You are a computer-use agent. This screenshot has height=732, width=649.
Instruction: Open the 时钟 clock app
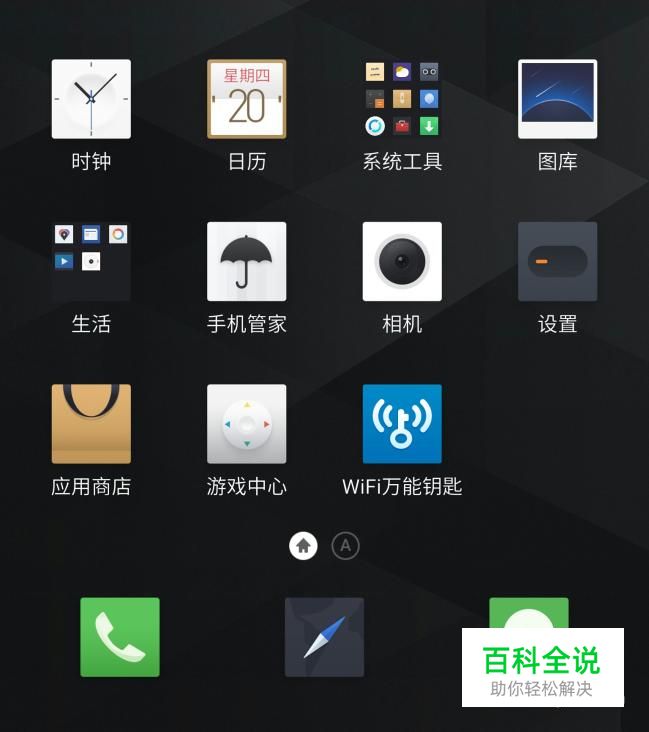coord(91,99)
